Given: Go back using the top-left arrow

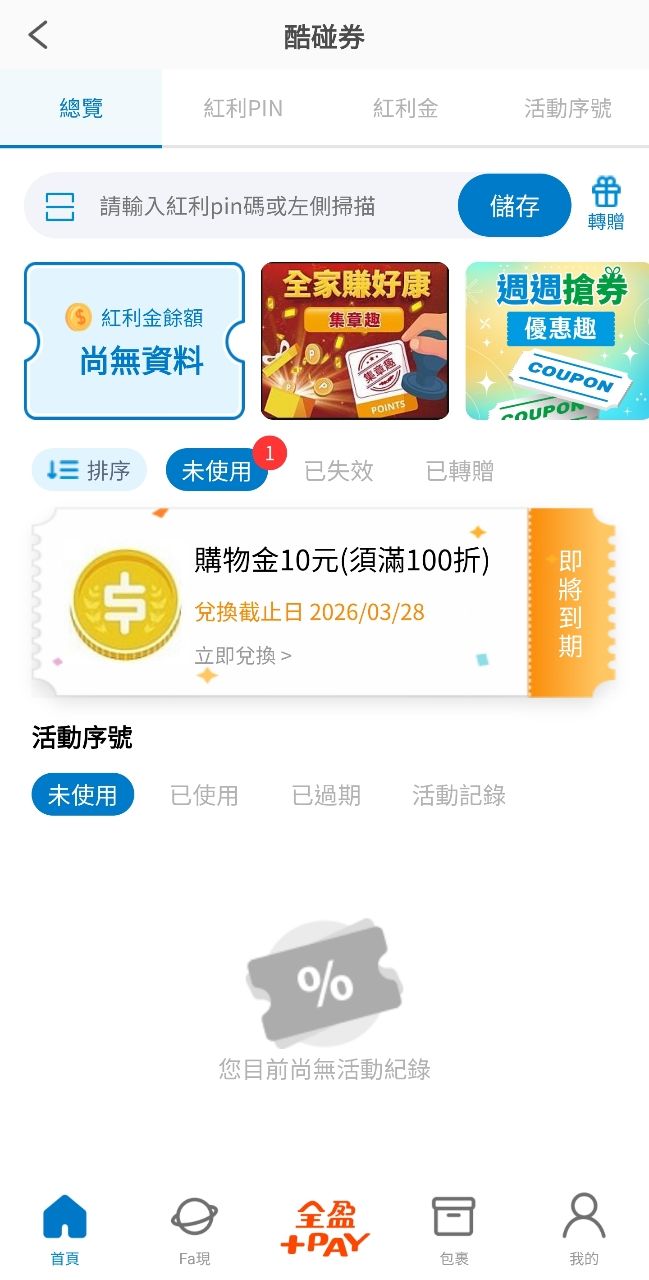Looking at the screenshot, I should tap(38, 36).
